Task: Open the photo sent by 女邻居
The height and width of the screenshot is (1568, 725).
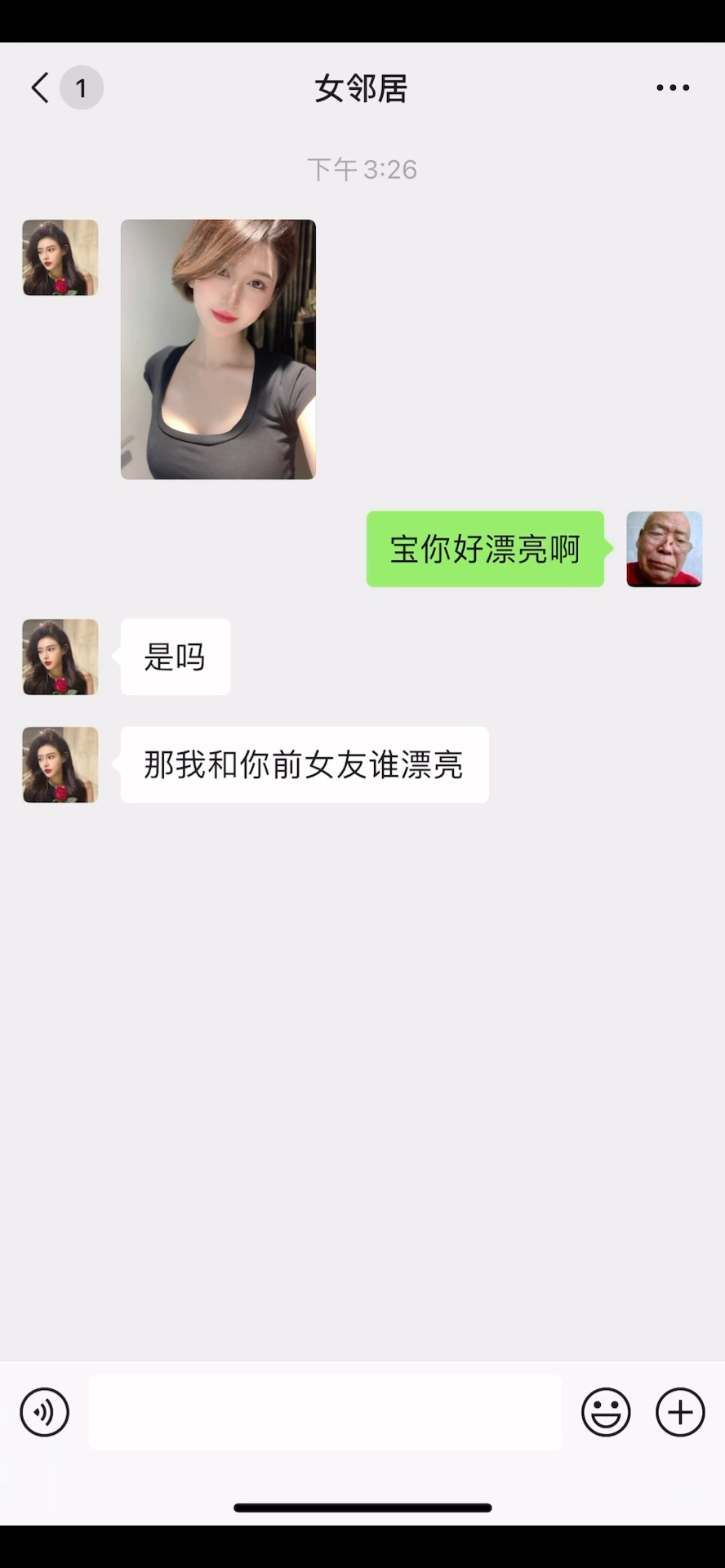Action: pyautogui.click(x=218, y=349)
